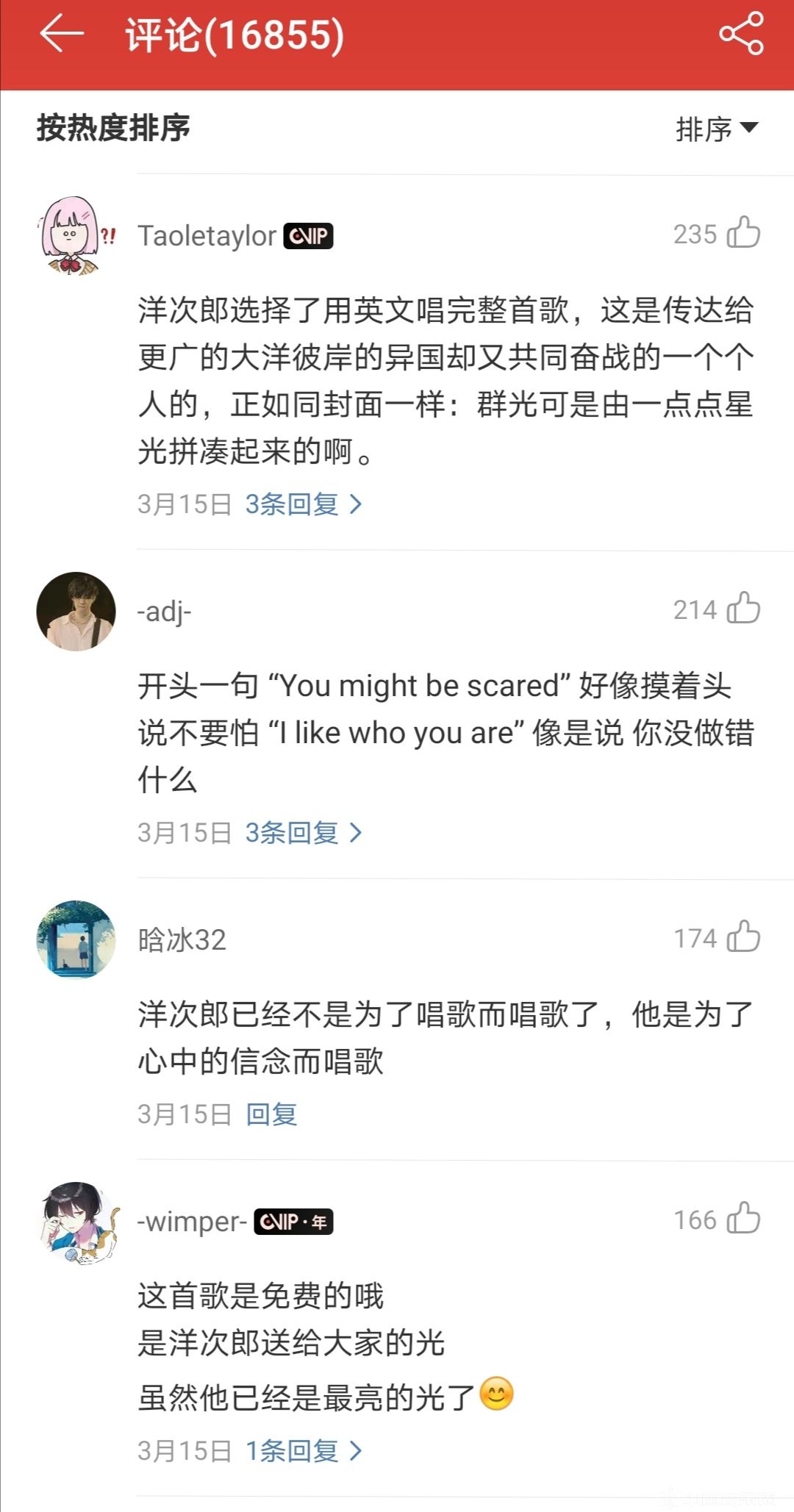The width and height of the screenshot is (794, 1512).
Task: View 1 reply under -wimper-'s comment
Action: pos(303,1451)
